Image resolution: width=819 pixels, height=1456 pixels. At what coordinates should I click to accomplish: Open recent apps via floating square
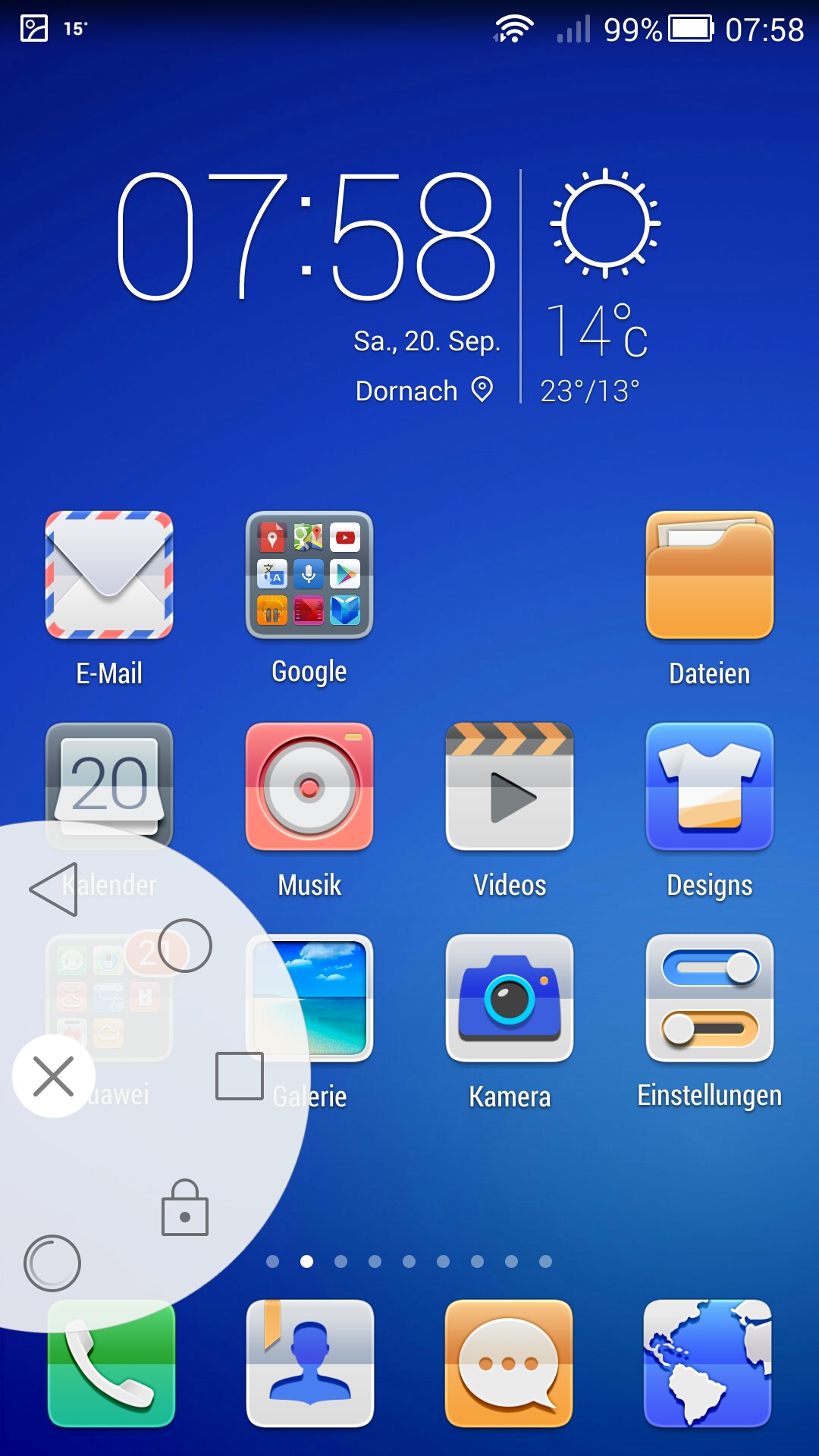[x=239, y=1075]
